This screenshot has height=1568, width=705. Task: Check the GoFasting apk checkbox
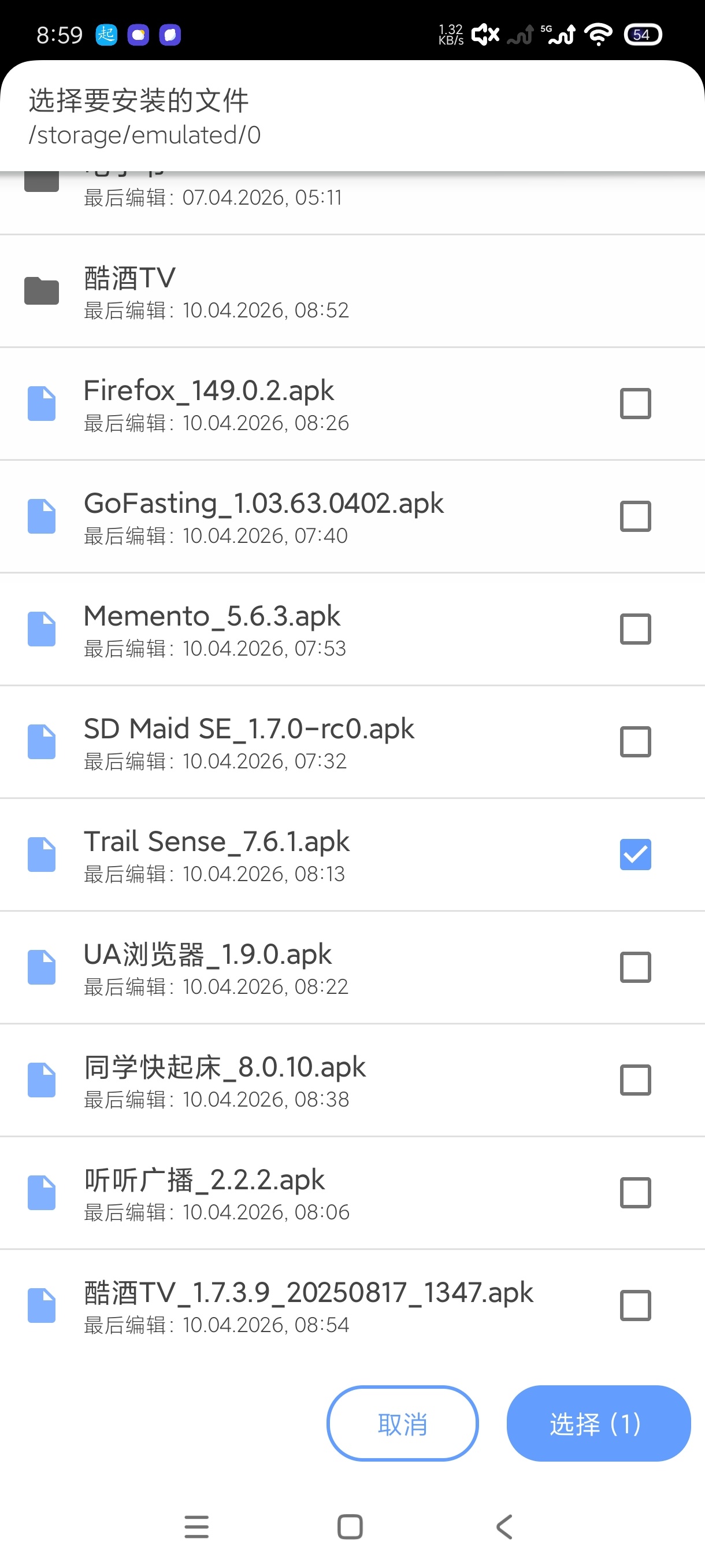click(635, 516)
